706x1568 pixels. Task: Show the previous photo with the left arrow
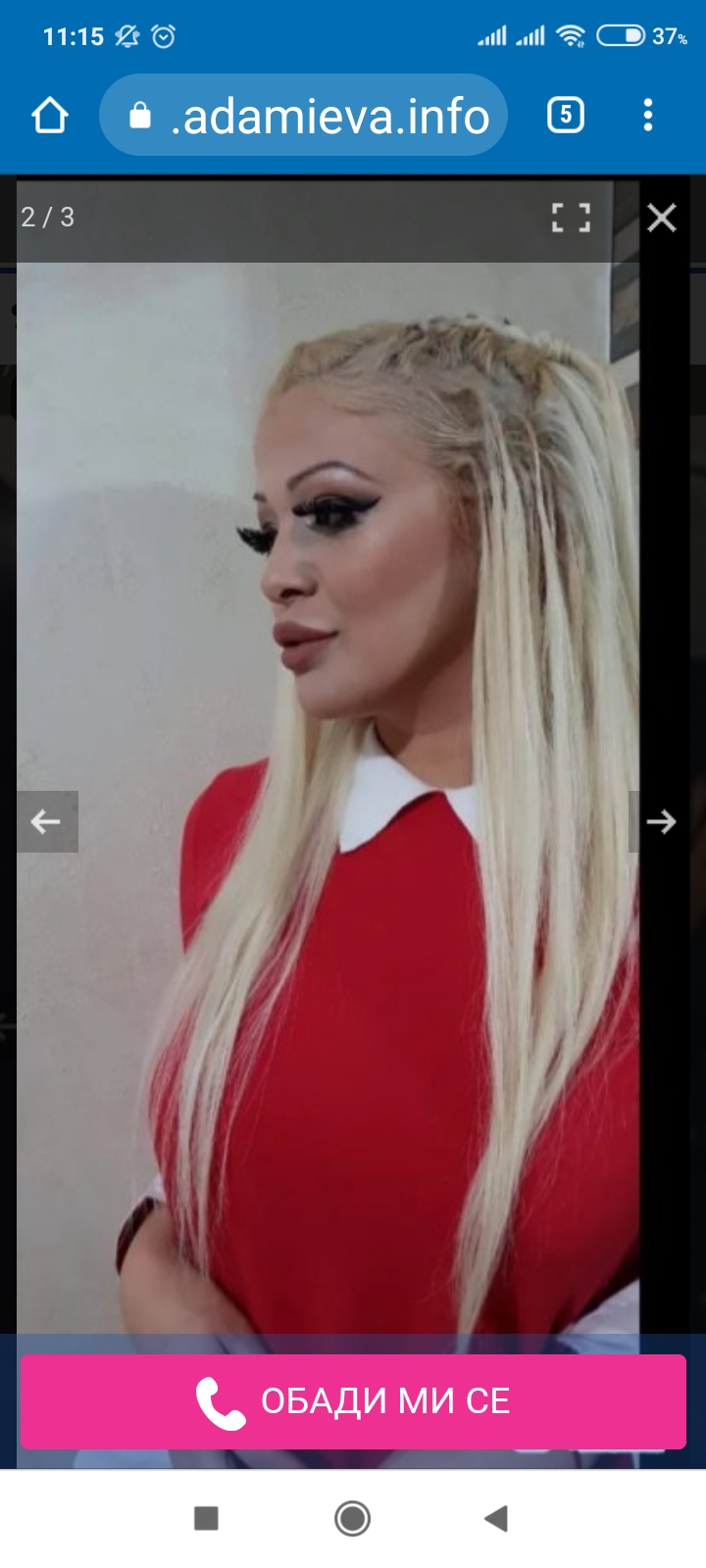pyautogui.click(x=46, y=821)
